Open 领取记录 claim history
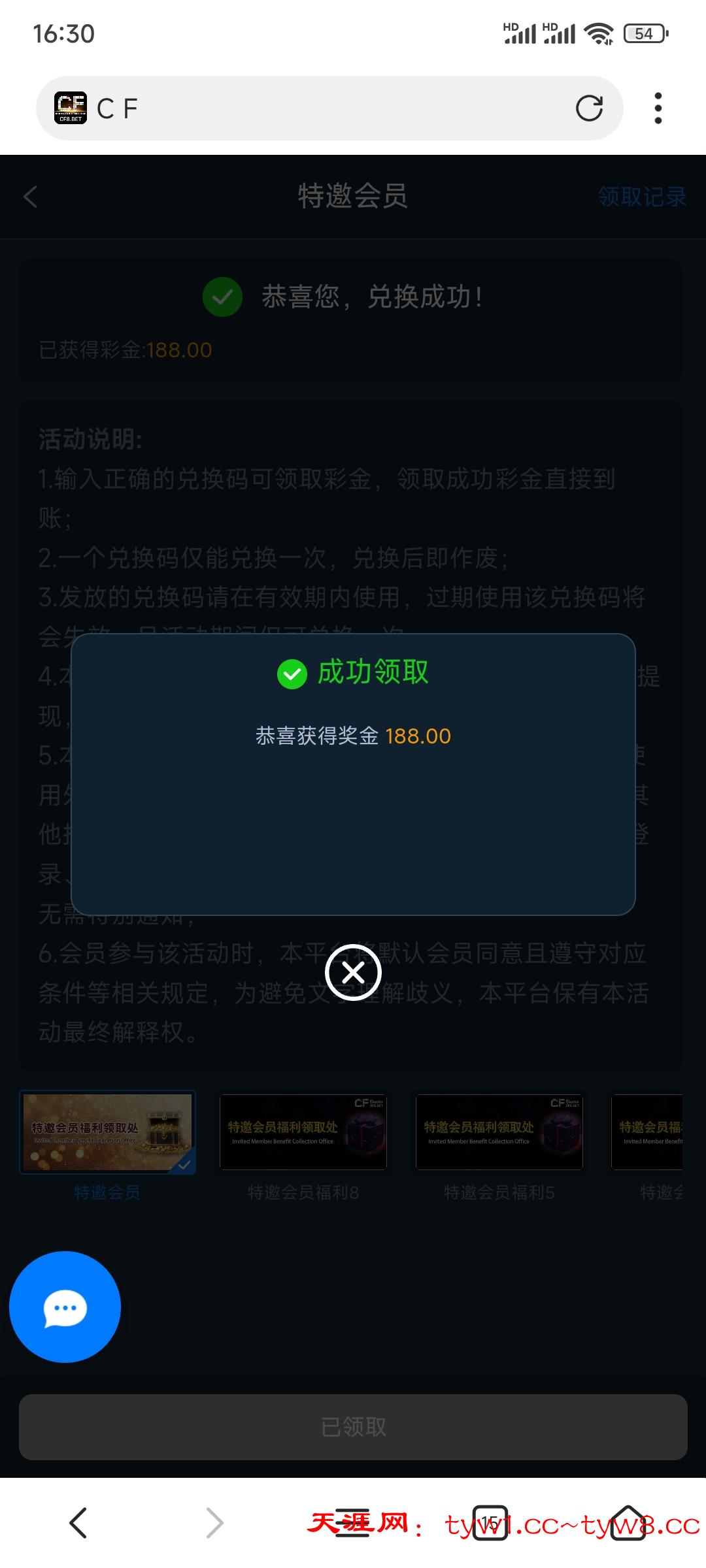The height and width of the screenshot is (1568, 706). click(641, 197)
